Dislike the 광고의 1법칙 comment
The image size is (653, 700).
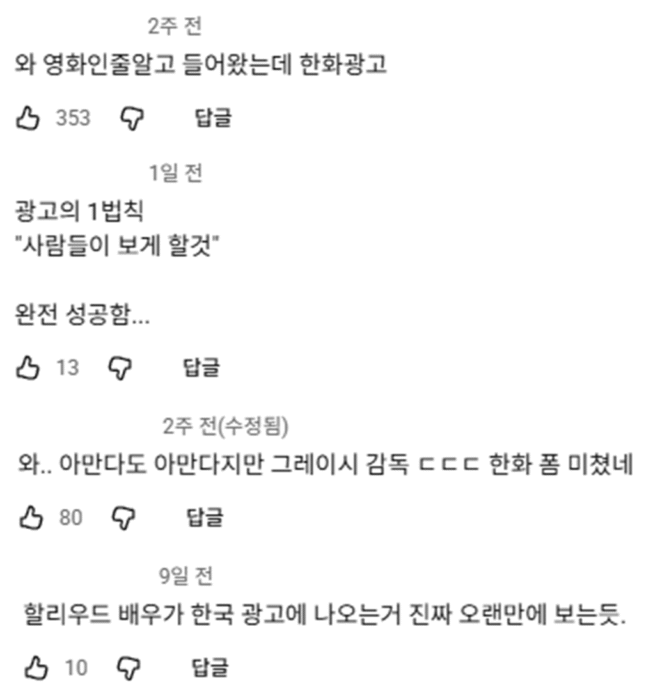[121, 367]
